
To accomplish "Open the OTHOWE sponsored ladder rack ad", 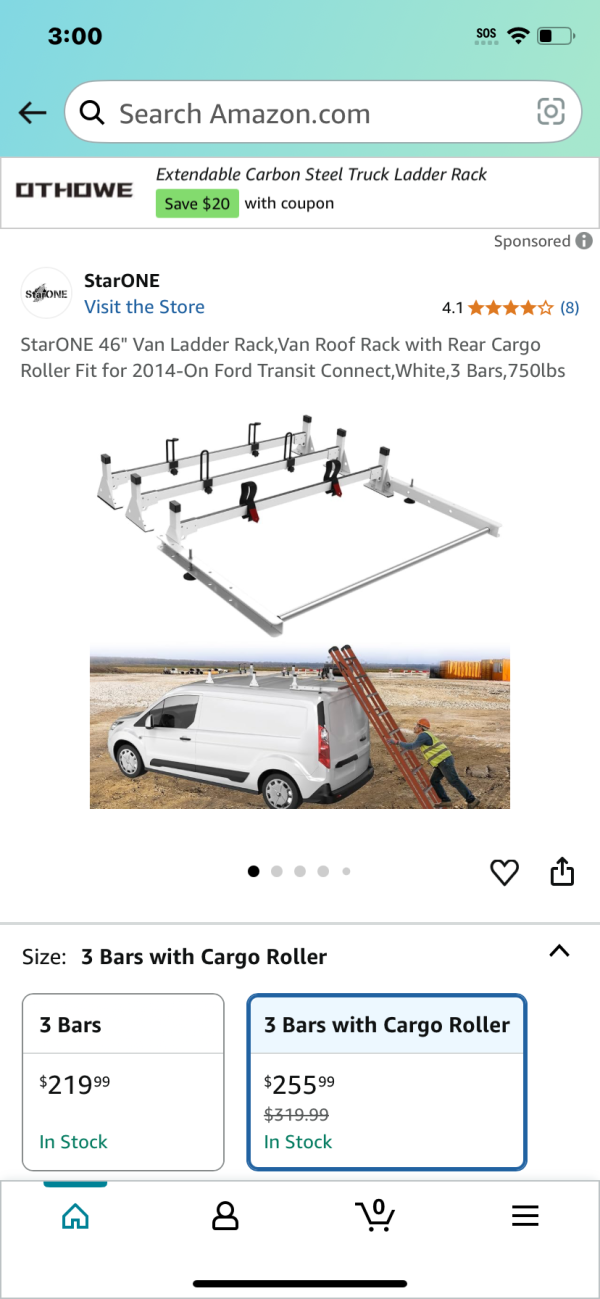I will coord(300,189).
